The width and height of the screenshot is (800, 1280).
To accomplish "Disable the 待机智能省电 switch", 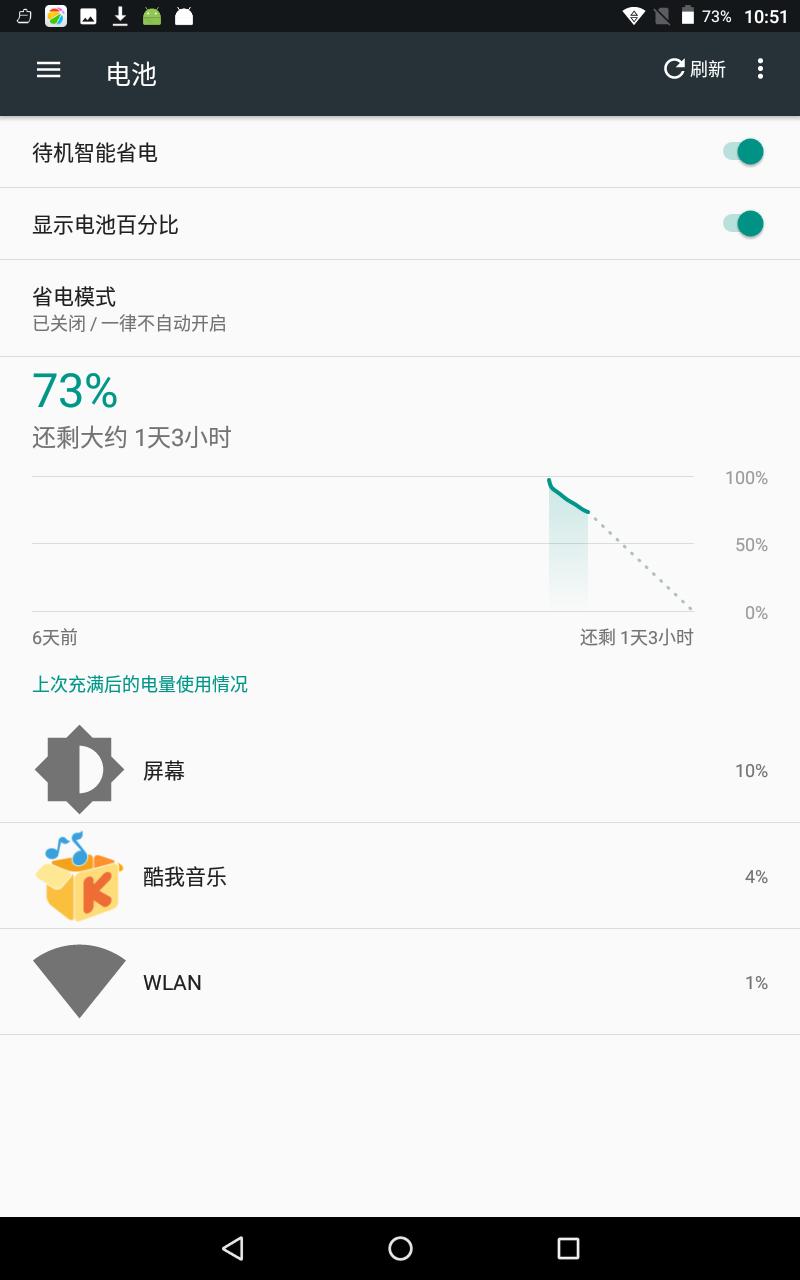I will tap(741, 152).
